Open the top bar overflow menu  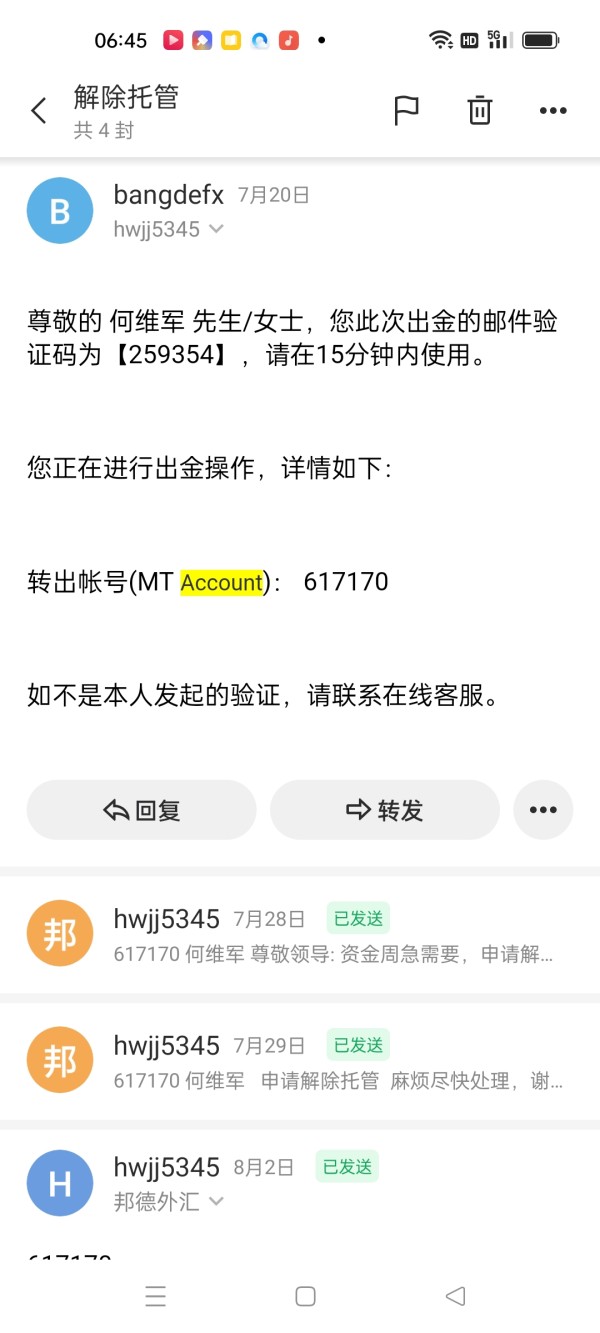553,111
